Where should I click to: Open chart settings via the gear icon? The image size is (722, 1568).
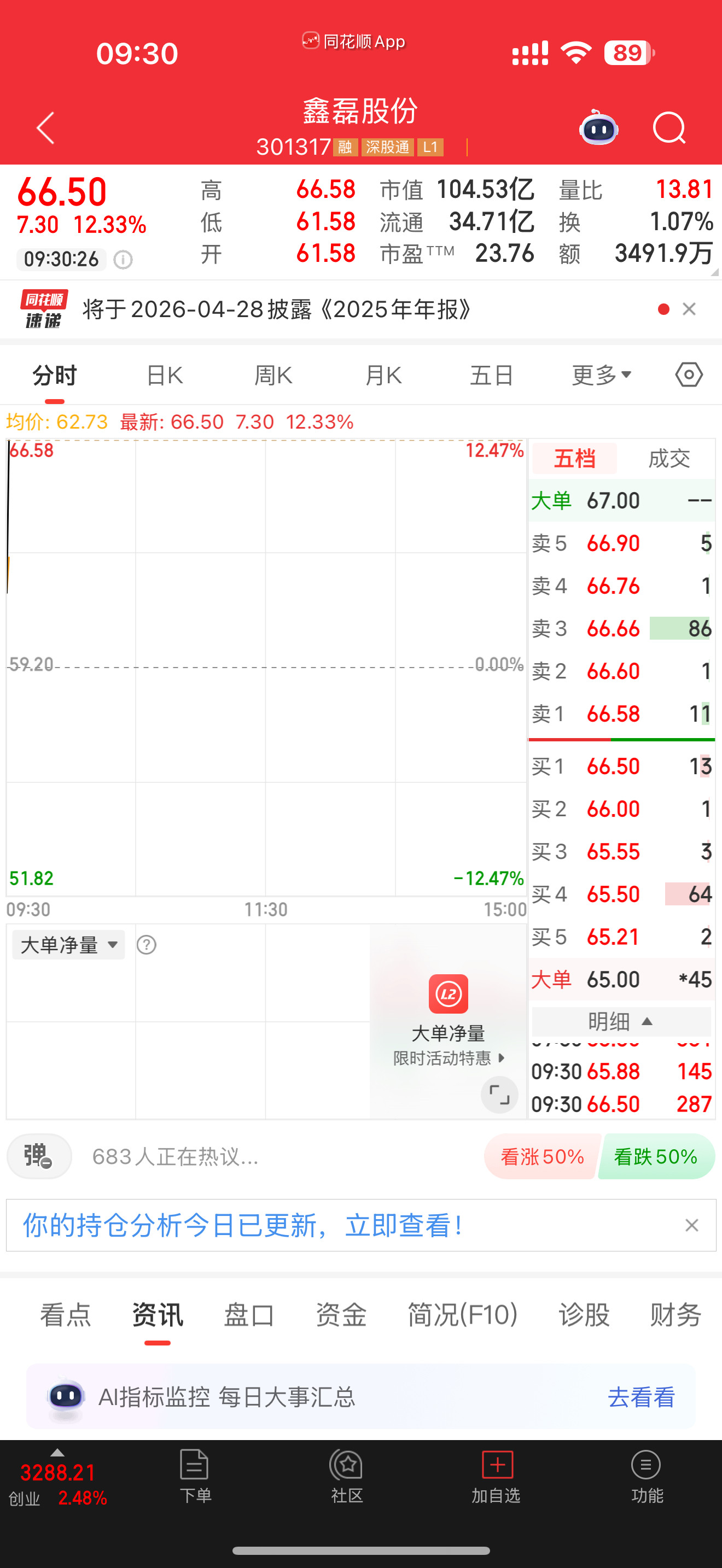click(x=689, y=375)
